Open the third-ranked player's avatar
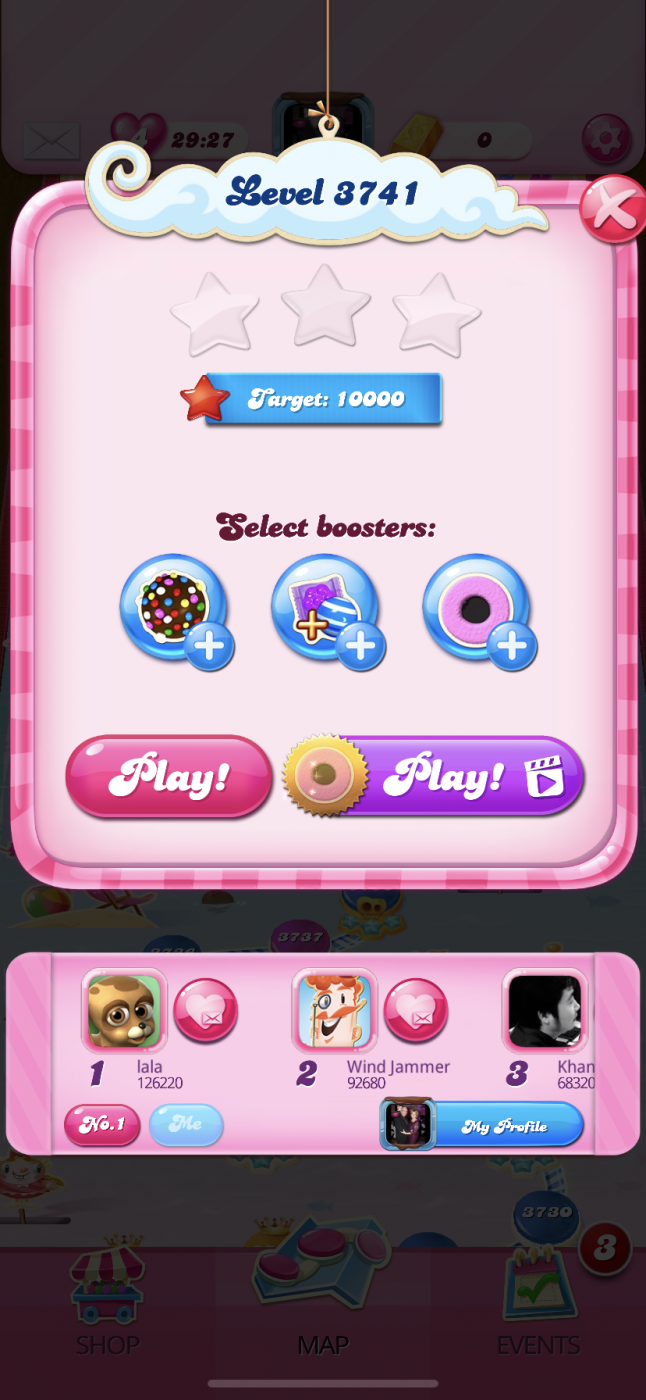 point(544,1011)
